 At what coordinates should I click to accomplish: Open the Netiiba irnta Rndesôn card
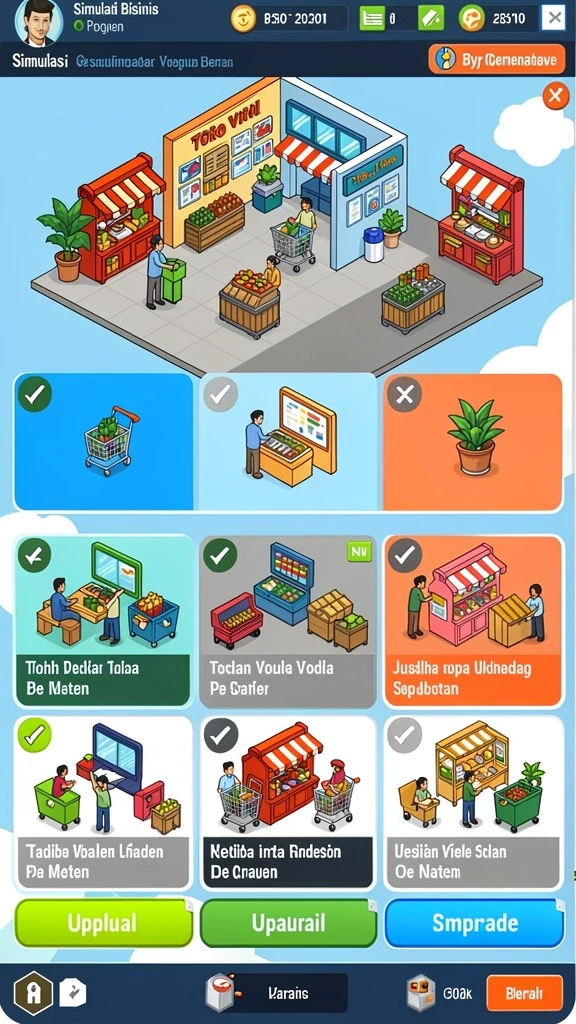pos(287,803)
